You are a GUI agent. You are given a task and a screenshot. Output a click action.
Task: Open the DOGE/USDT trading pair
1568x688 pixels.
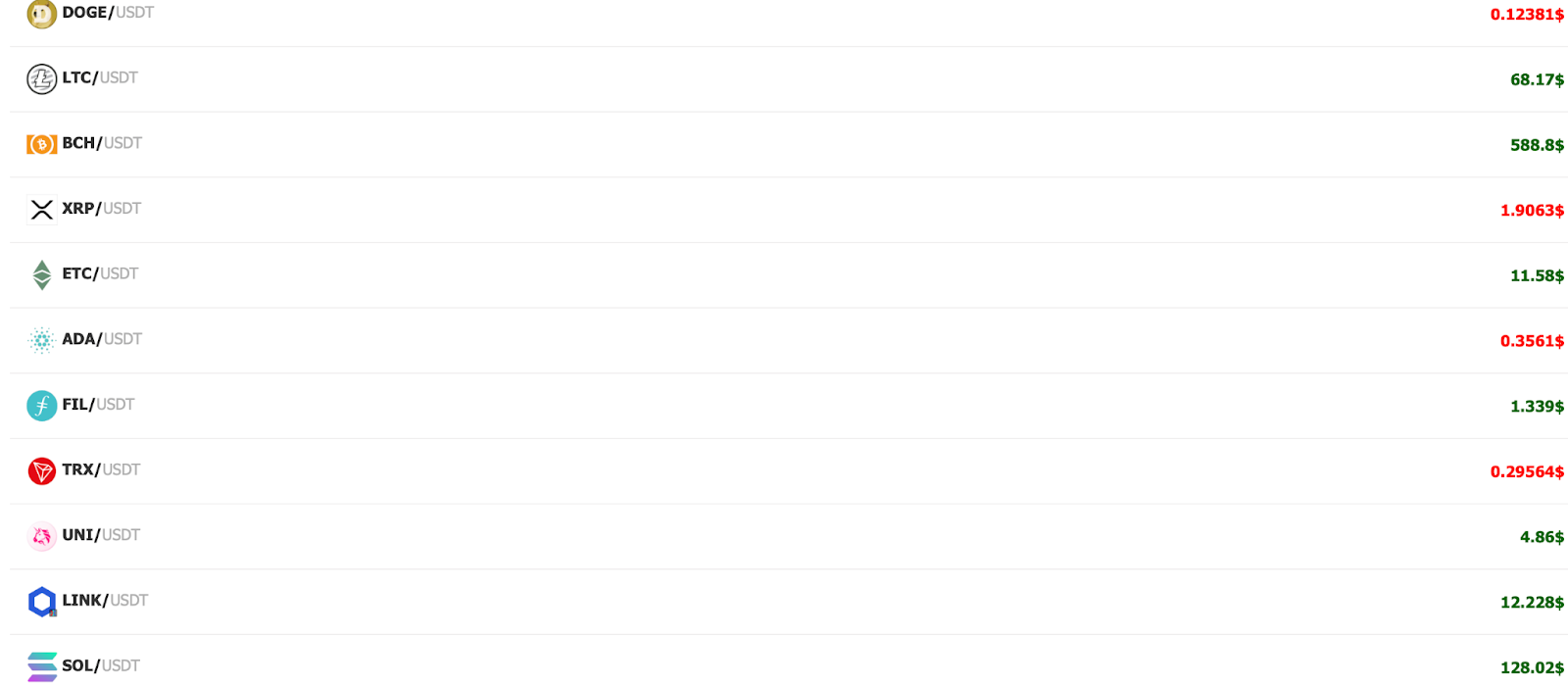(x=107, y=13)
